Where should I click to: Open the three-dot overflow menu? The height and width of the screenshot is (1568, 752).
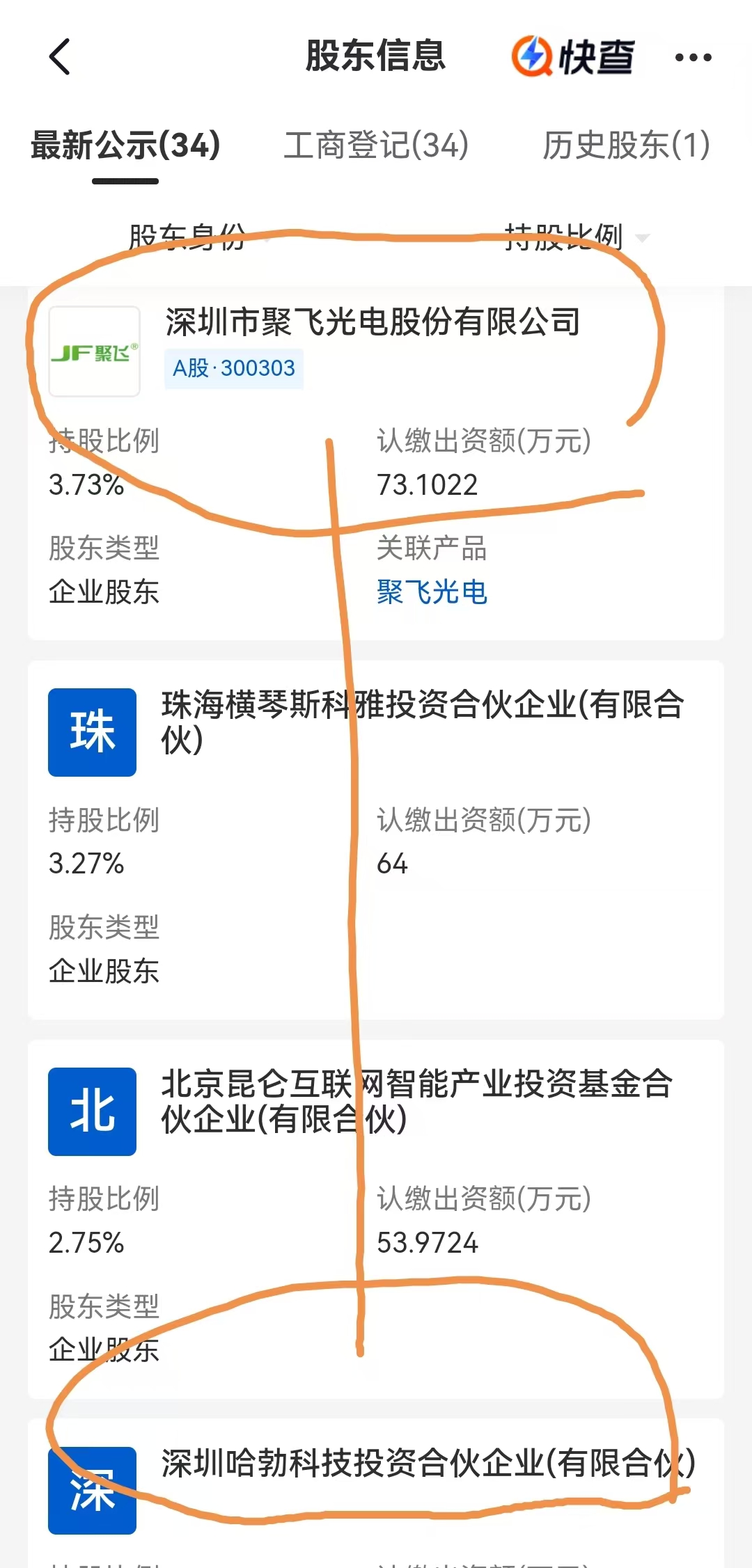pyautogui.click(x=694, y=57)
